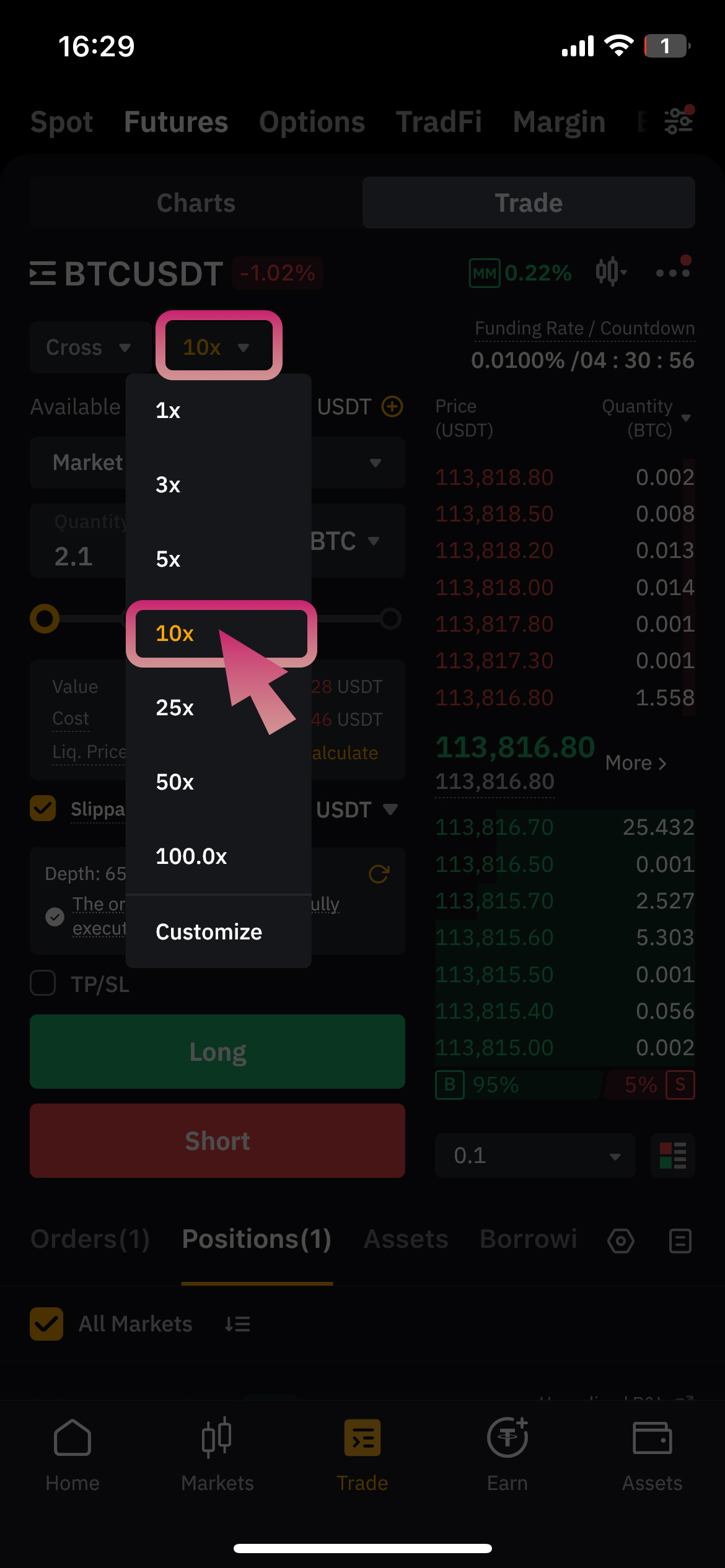Open the order book layout icon
The height and width of the screenshot is (1568, 725).
click(x=672, y=1154)
